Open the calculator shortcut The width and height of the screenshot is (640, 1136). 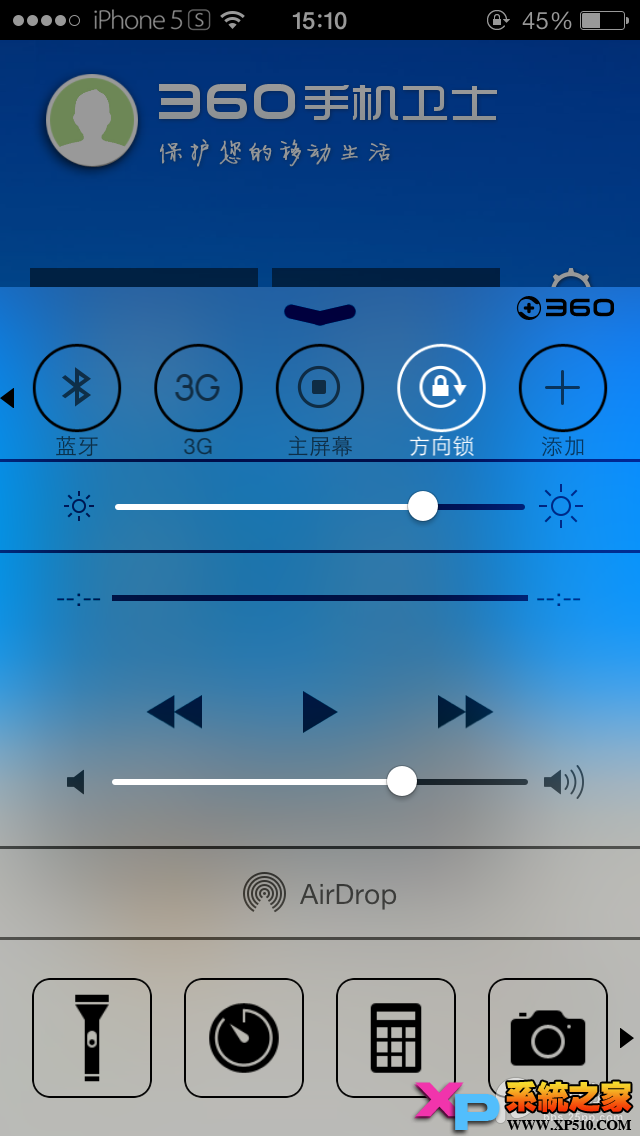click(396, 1038)
